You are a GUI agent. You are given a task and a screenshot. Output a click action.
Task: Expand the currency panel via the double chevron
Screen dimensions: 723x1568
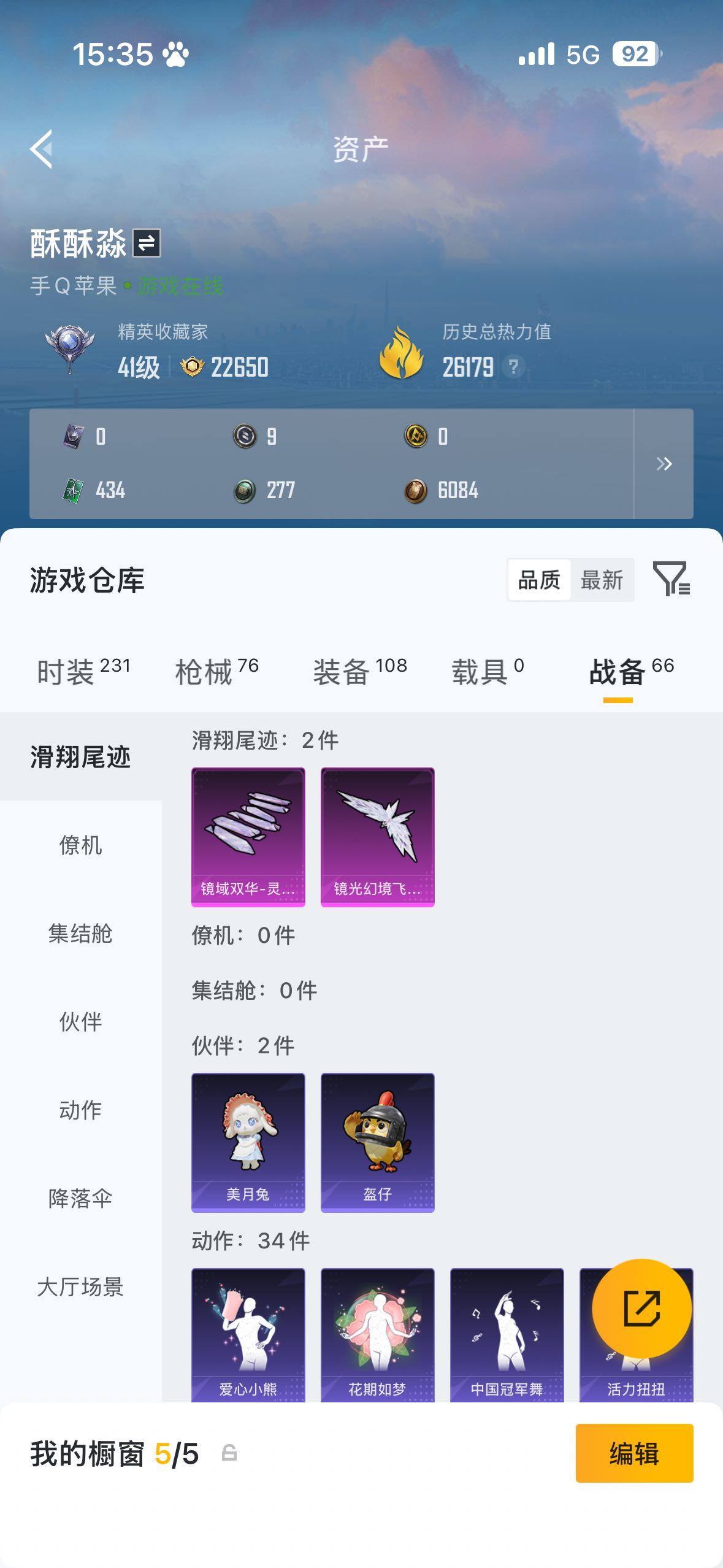coord(664,465)
